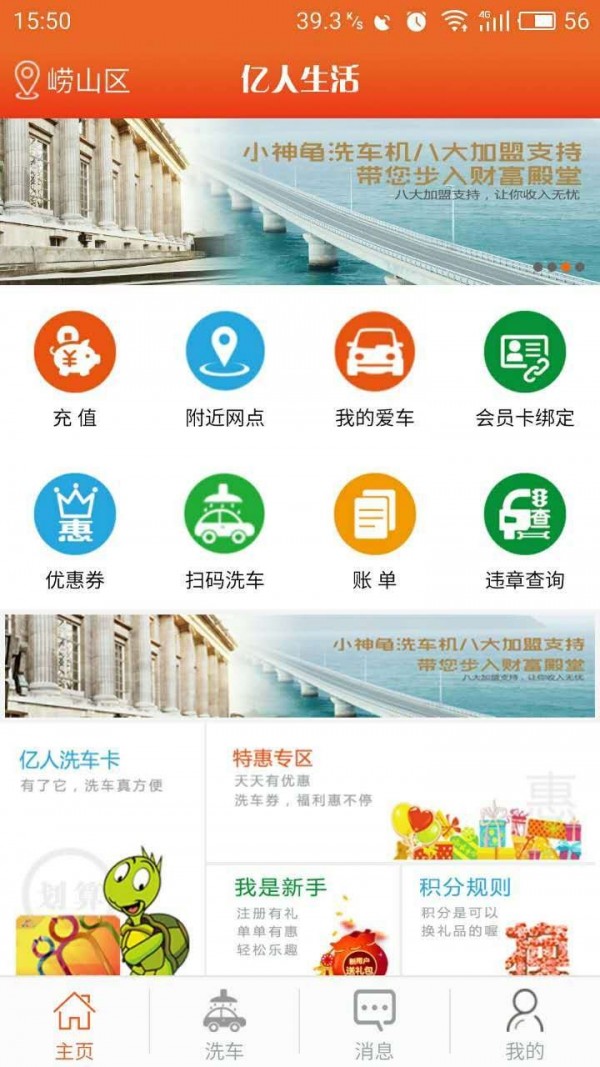Switch to the 洗车 tab
The width and height of the screenshot is (600, 1067).
[x=225, y=1023]
